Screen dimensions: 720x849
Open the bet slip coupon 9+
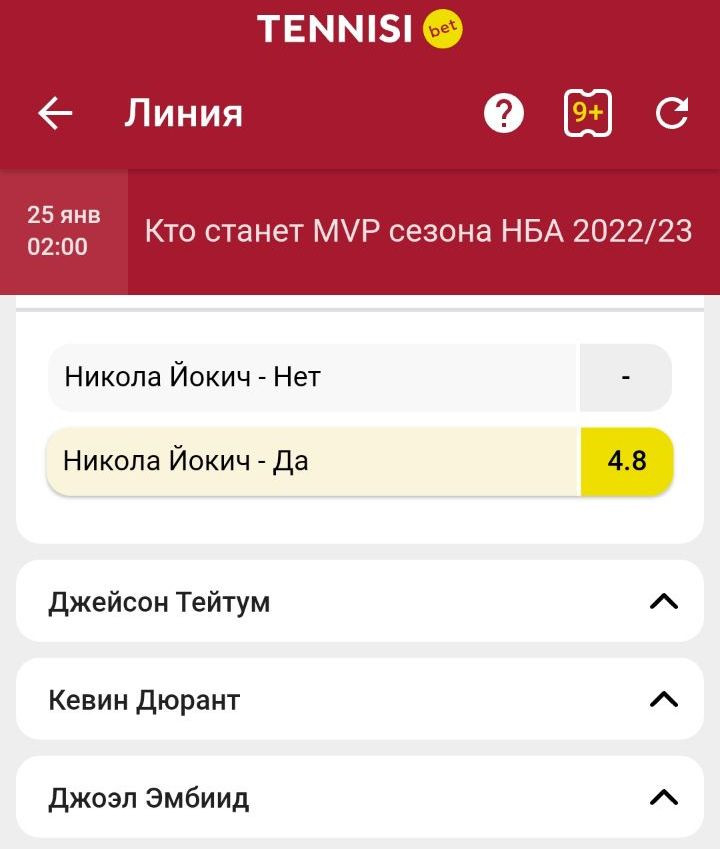tap(587, 114)
